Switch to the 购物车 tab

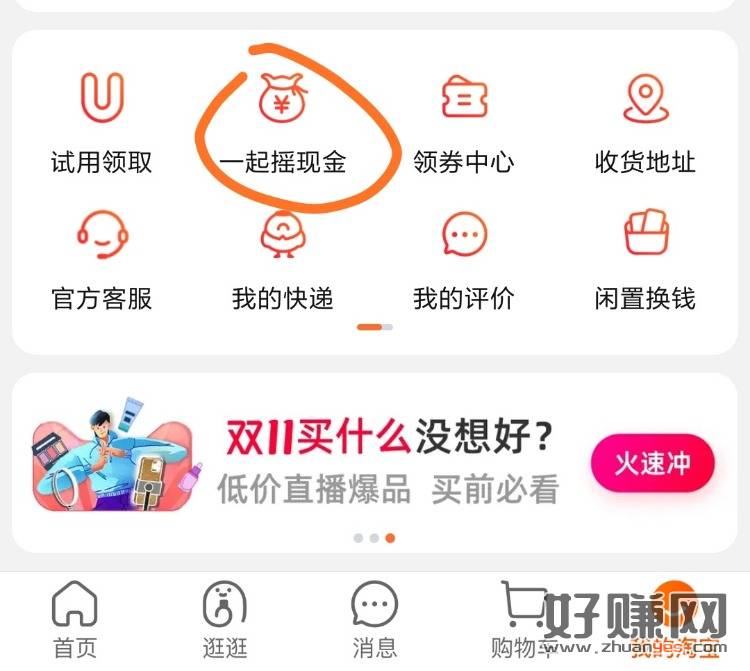pyautogui.click(x=524, y=620)
